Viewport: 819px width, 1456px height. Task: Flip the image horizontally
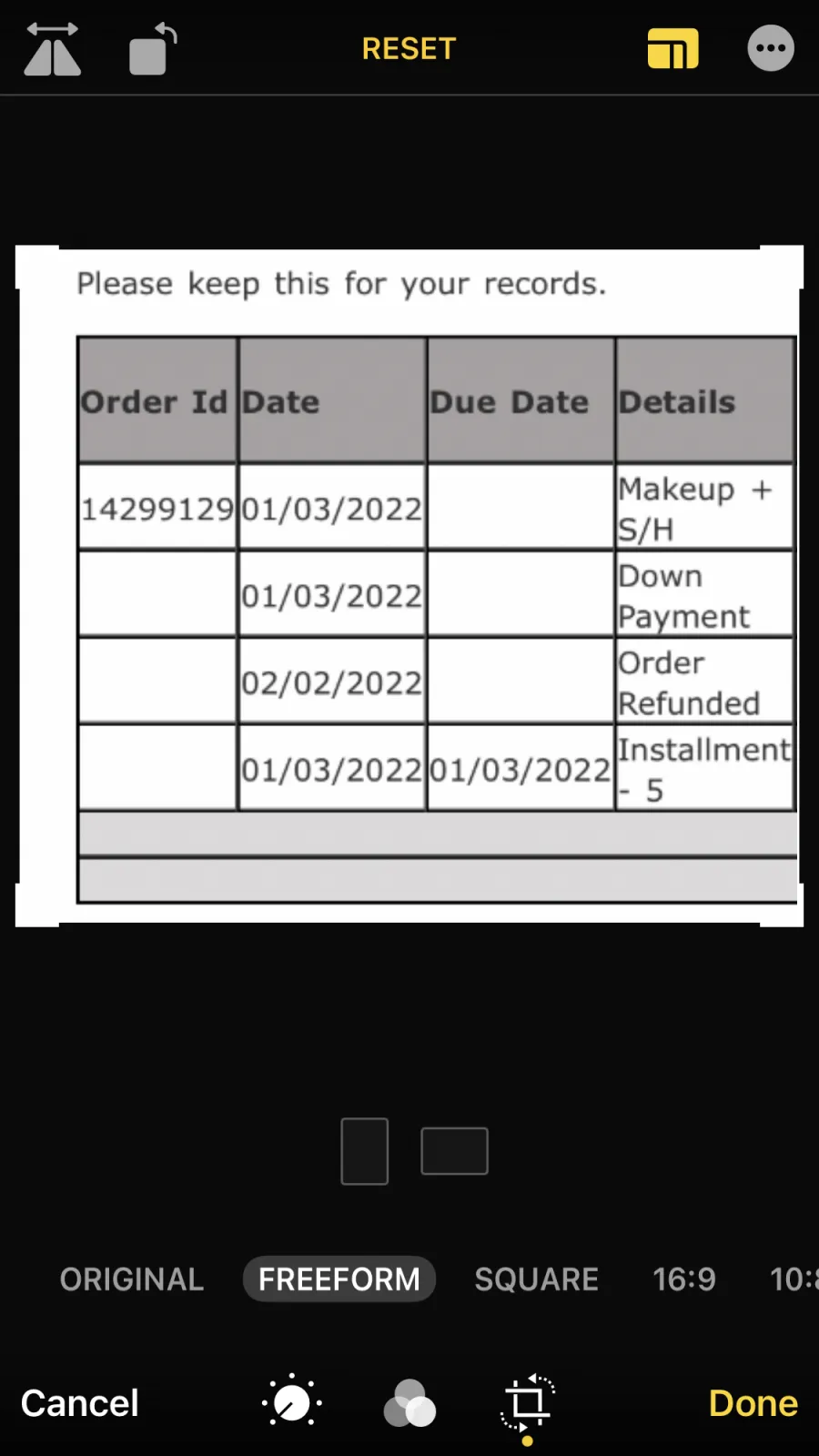click(x=53, y=49)
